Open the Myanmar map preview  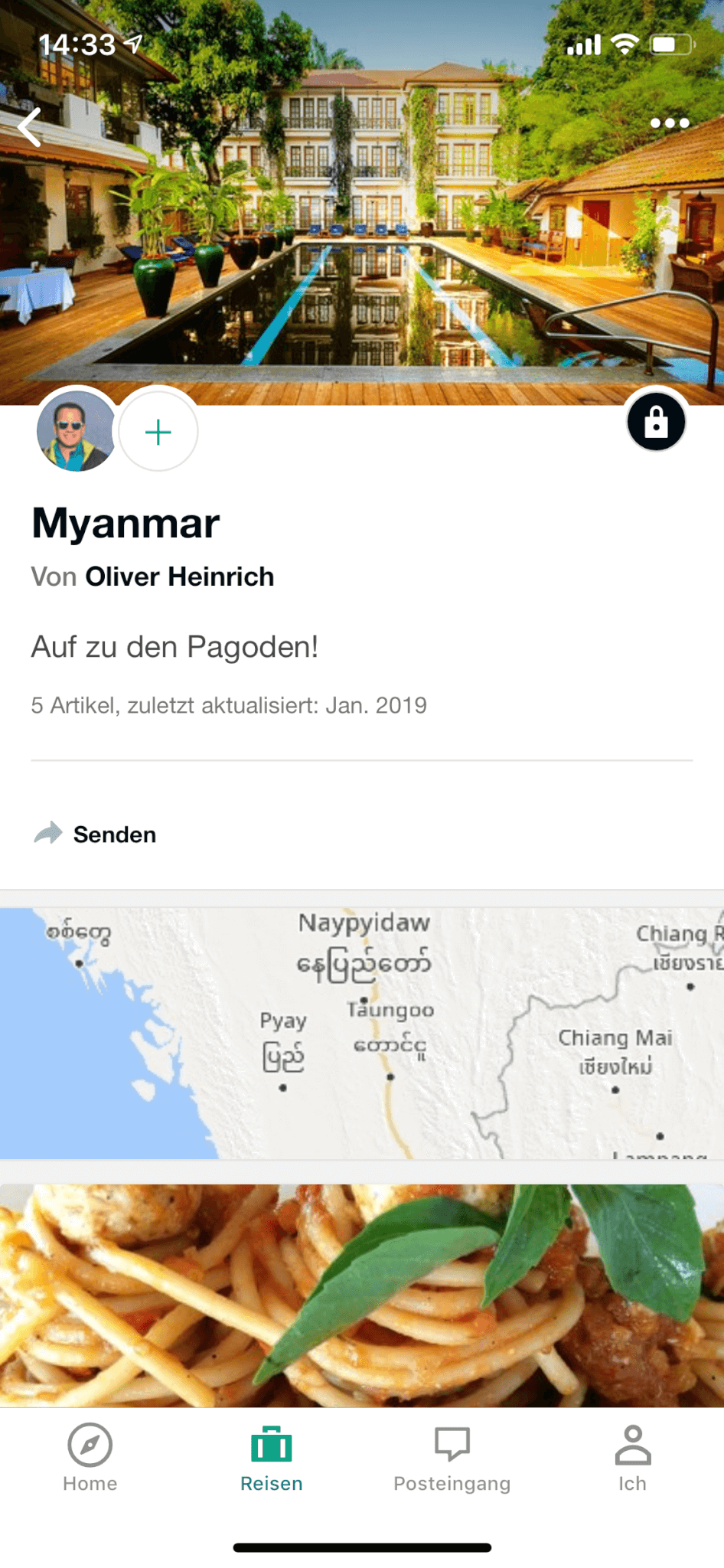click(362, 1033)
